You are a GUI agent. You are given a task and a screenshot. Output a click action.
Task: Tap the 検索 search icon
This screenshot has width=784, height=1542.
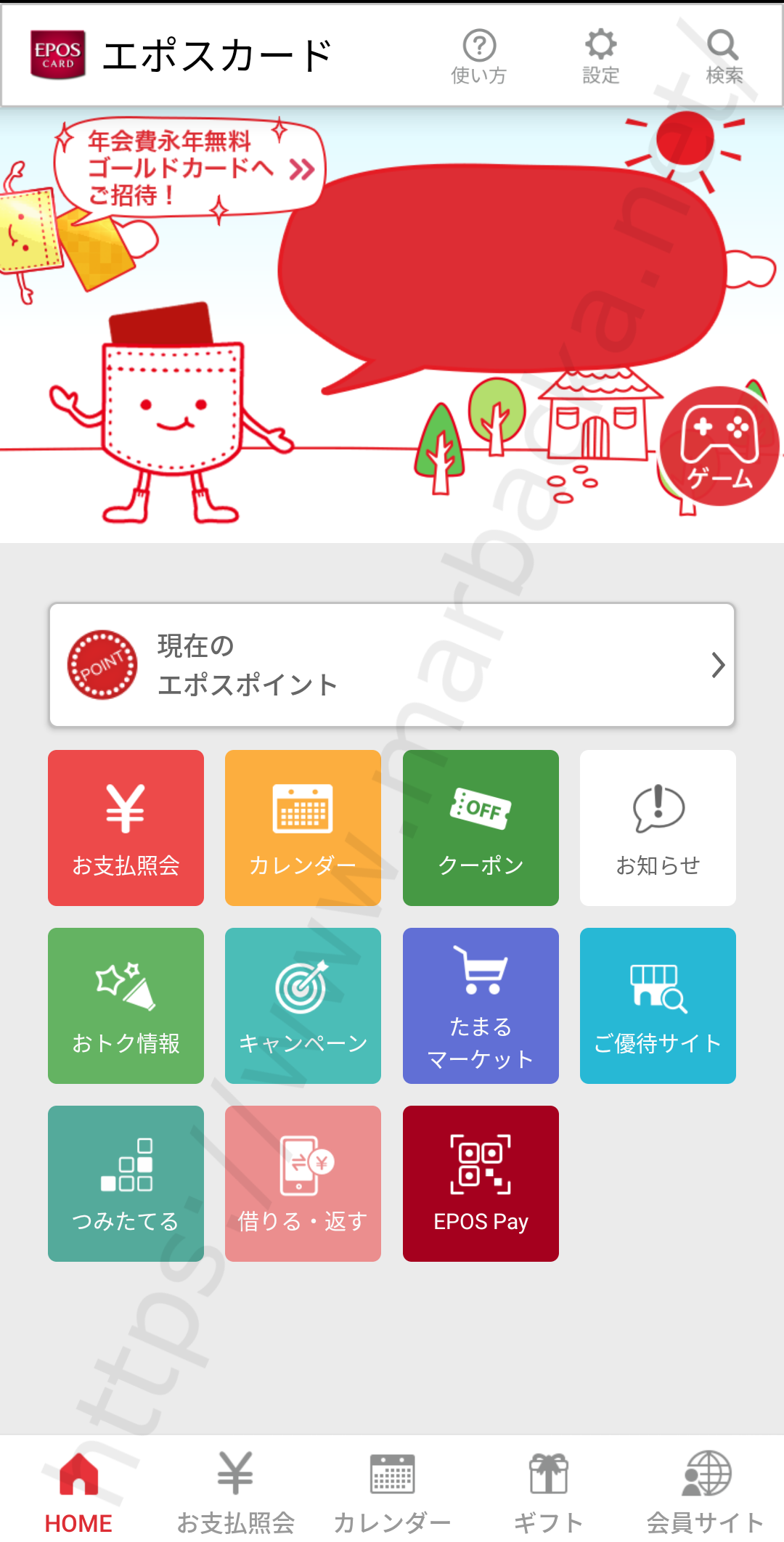coord(724,57)
